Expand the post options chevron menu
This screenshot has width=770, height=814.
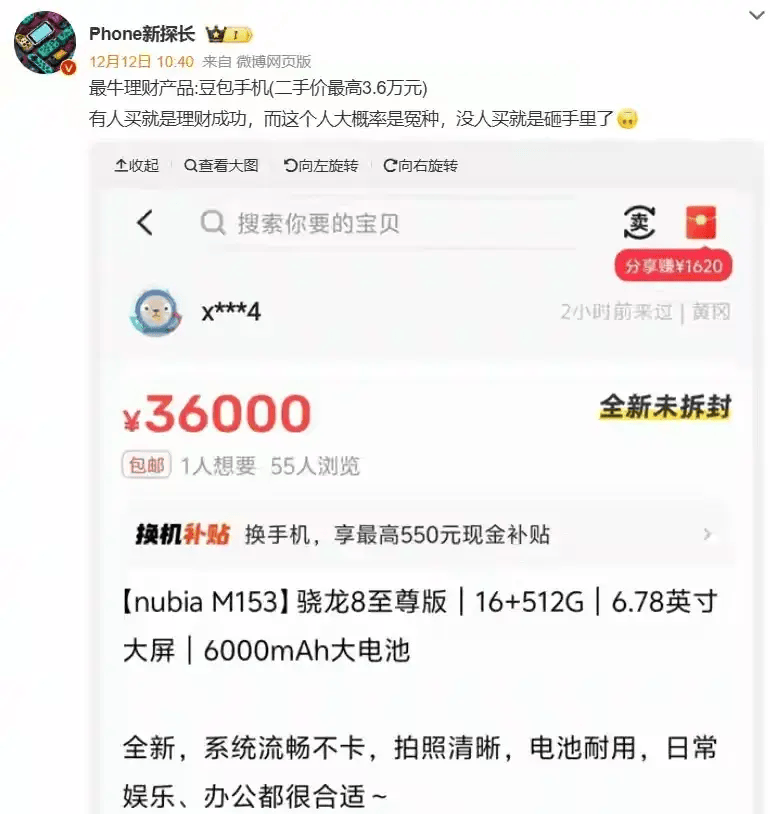[756, 15]
